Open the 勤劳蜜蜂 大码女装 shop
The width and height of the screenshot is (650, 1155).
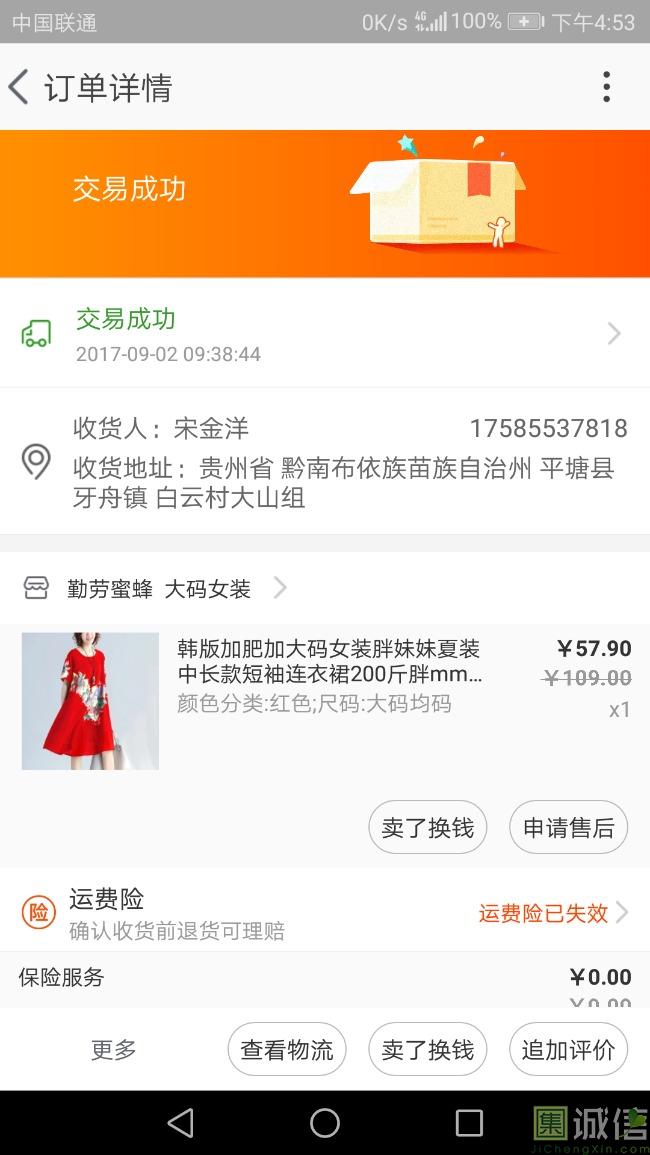[x=160, y=589]
